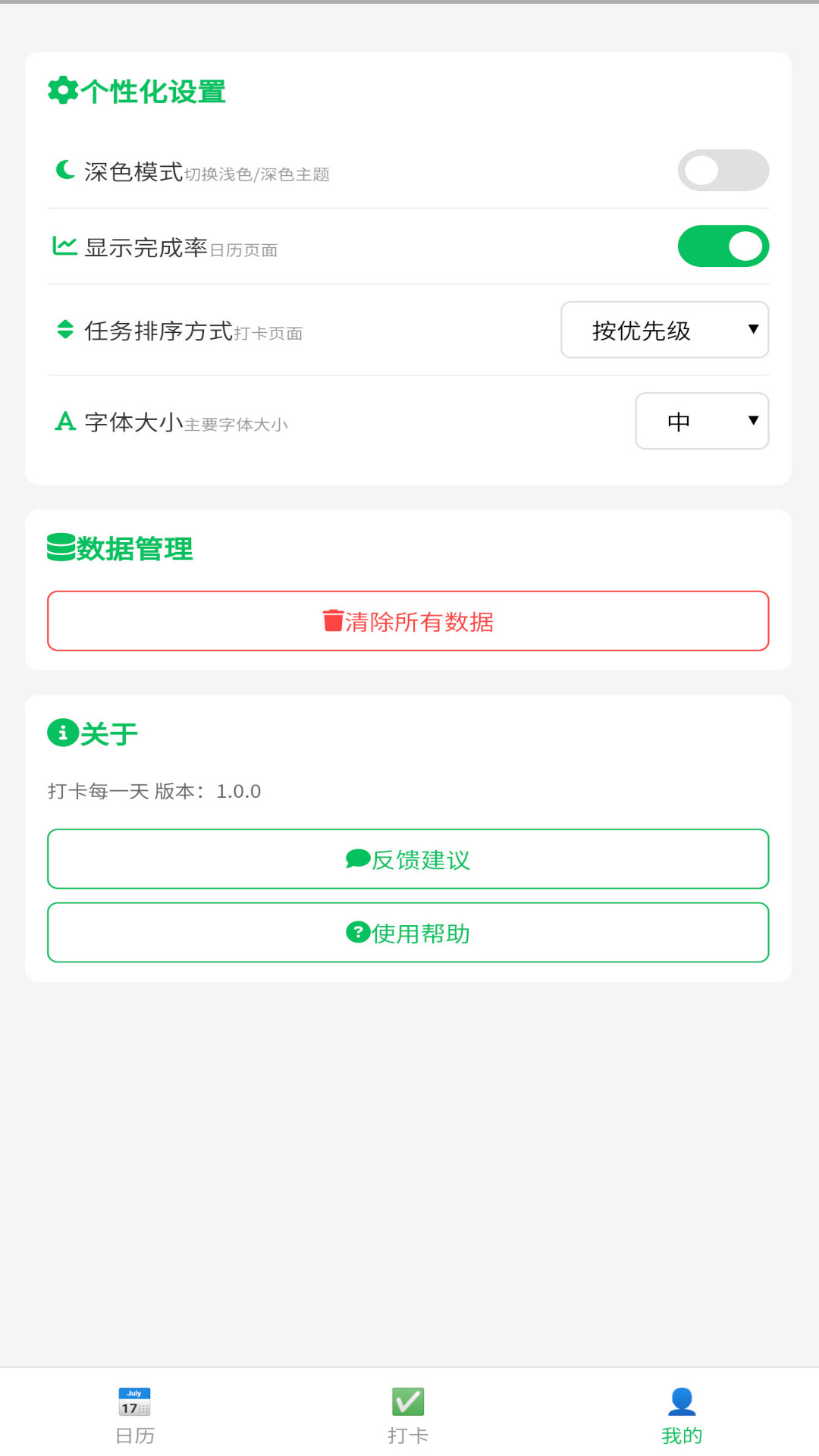Image resolution: width=819 pixels, height=1456 pixels.
Task: Open 使用帮助 help page
Action: 408,933
